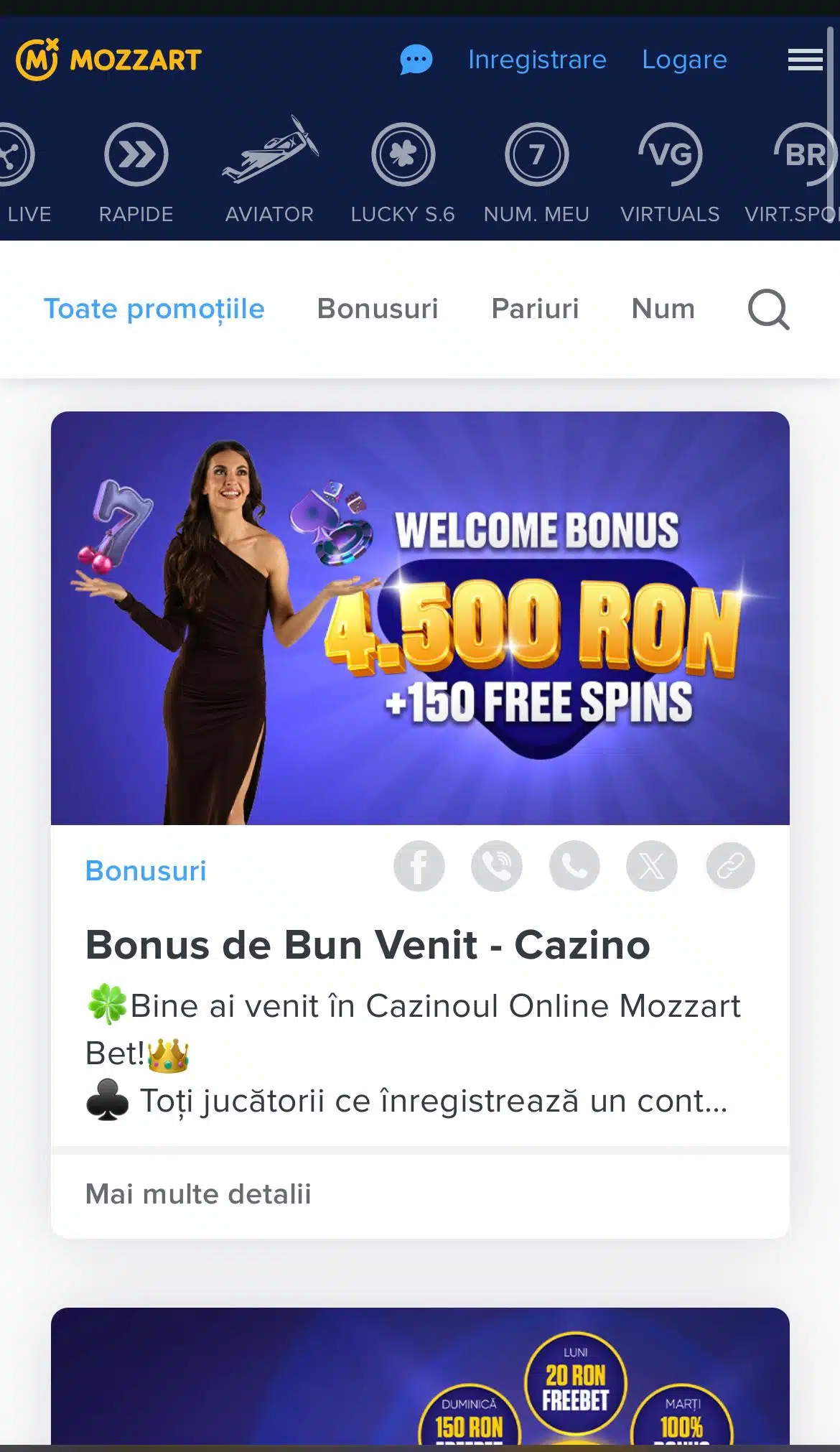Search promotions with the magnifier icon

coord(768,310)
